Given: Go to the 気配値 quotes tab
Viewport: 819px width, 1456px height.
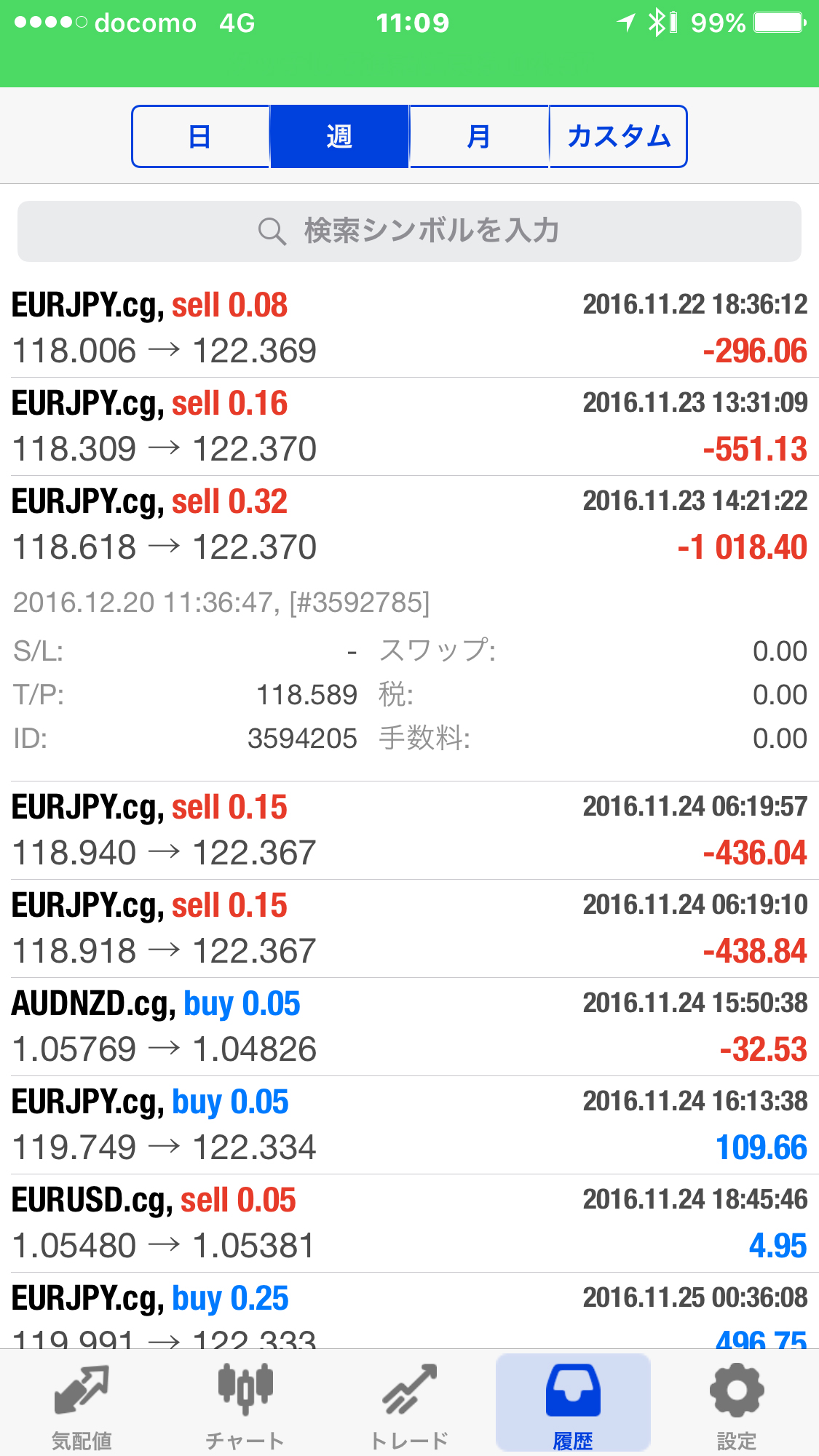Looking at the screenshot, I should (x=82, y=1404).
